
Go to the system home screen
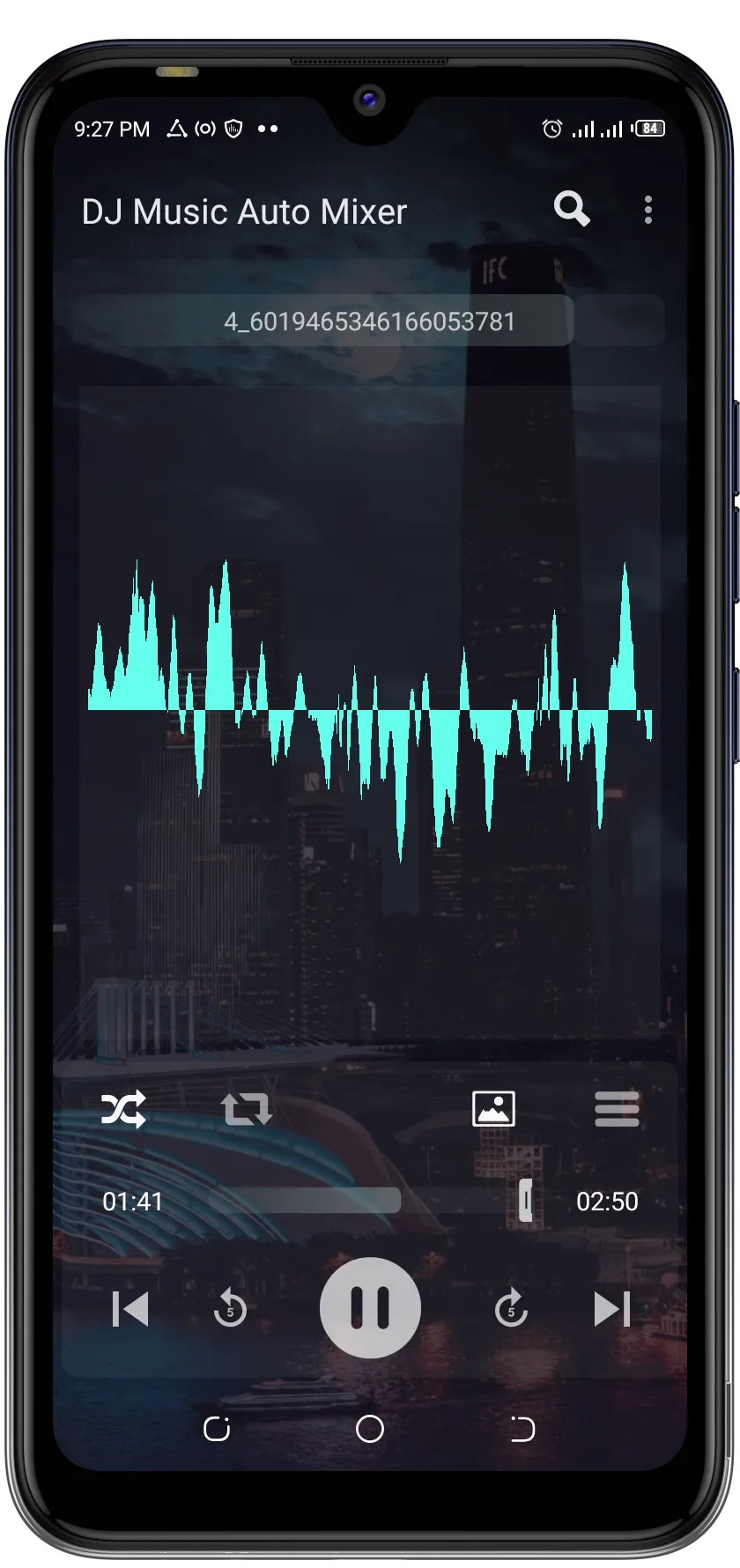click(x=370, y=1429)
